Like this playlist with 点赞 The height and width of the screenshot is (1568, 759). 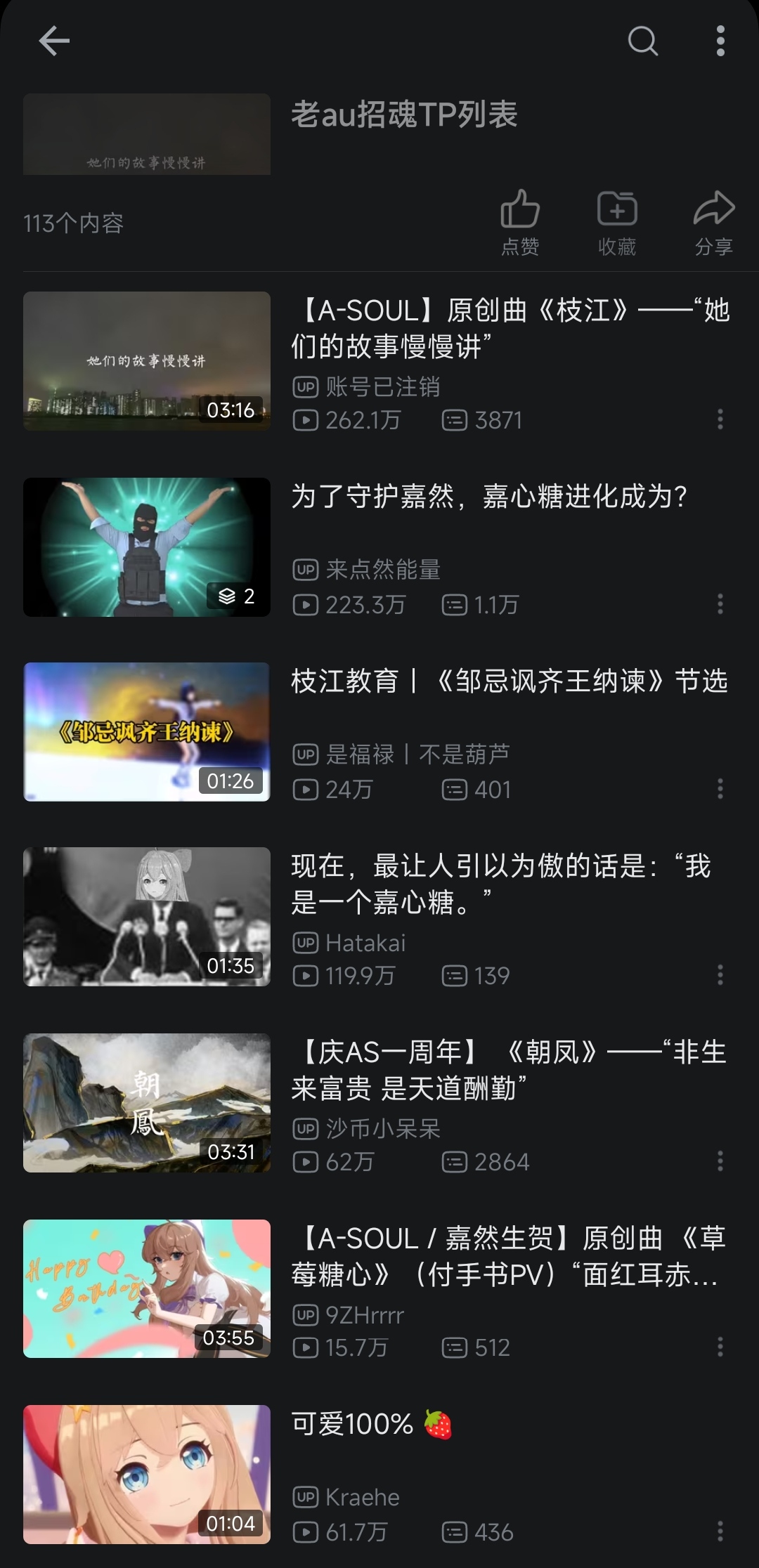(520, 223)
